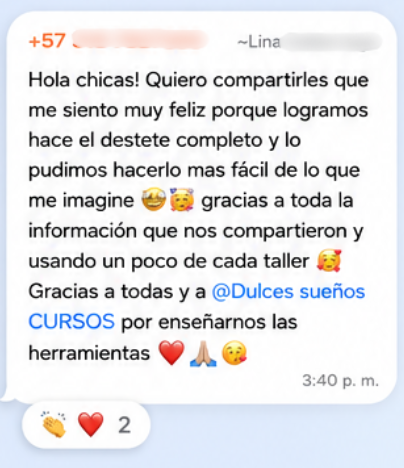Screen dimensions: 404x468
Task: Open the reactions pill with clap and heart
Action: click(x=86, y=425)
